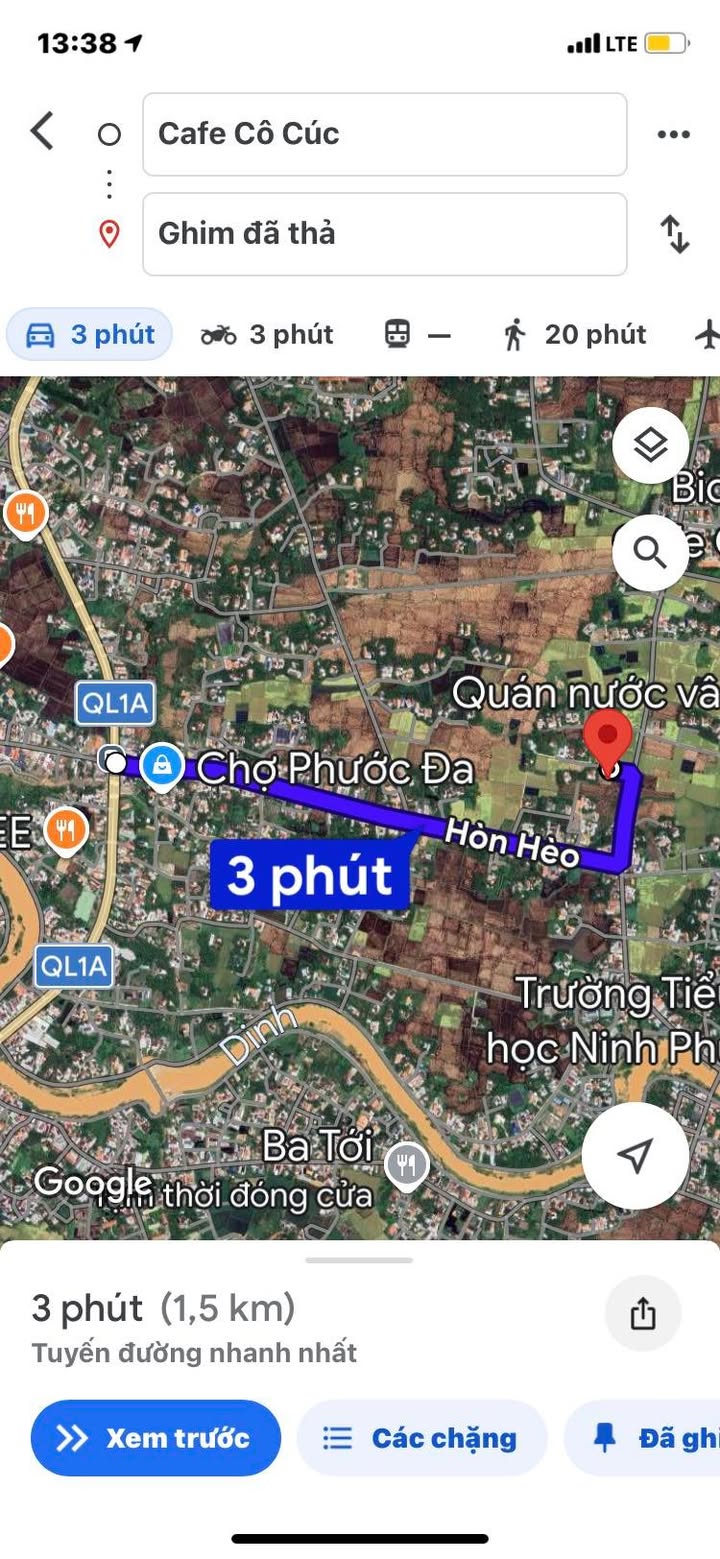
Task: Change the destination Ghim đã thả
Action: pos(384,234)
